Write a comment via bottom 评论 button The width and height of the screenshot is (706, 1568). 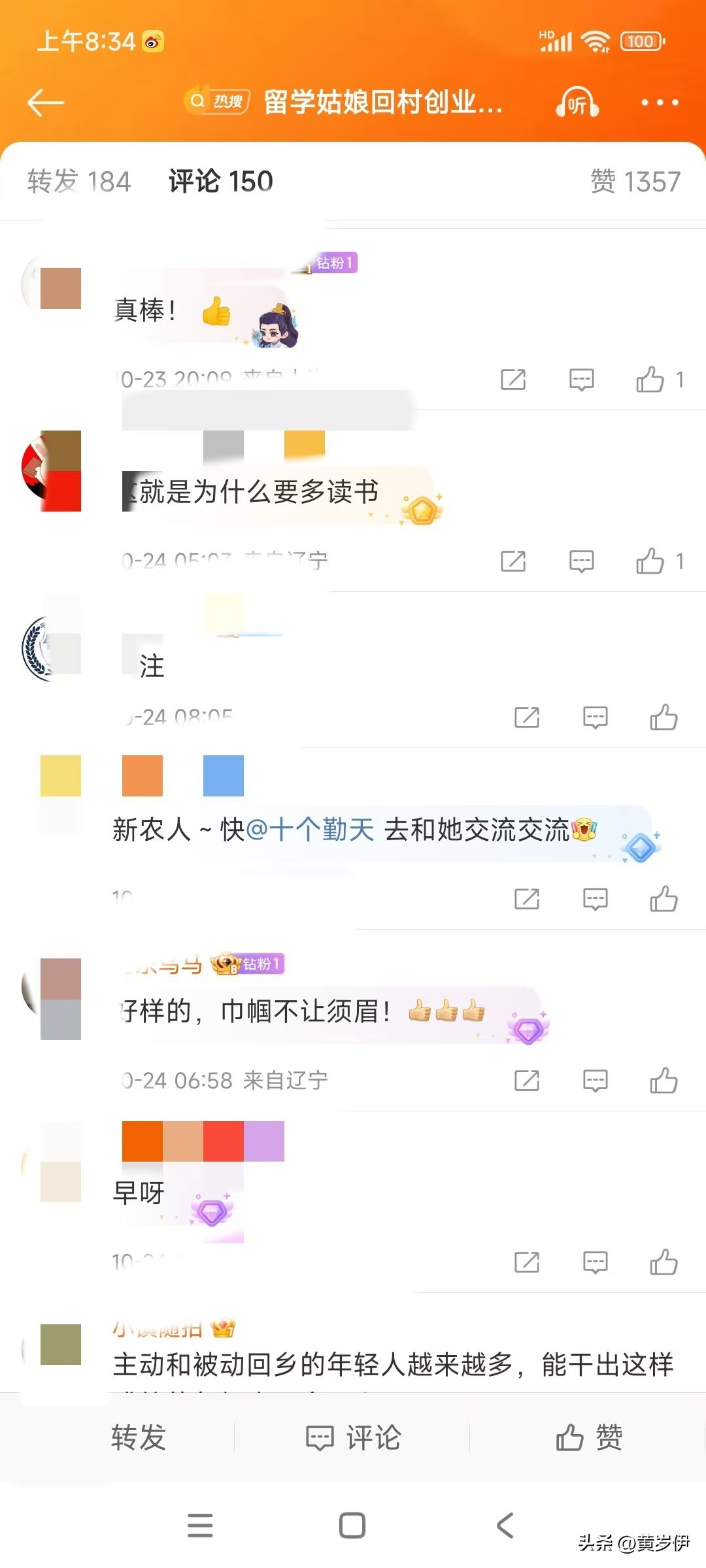pos(354,1437)
